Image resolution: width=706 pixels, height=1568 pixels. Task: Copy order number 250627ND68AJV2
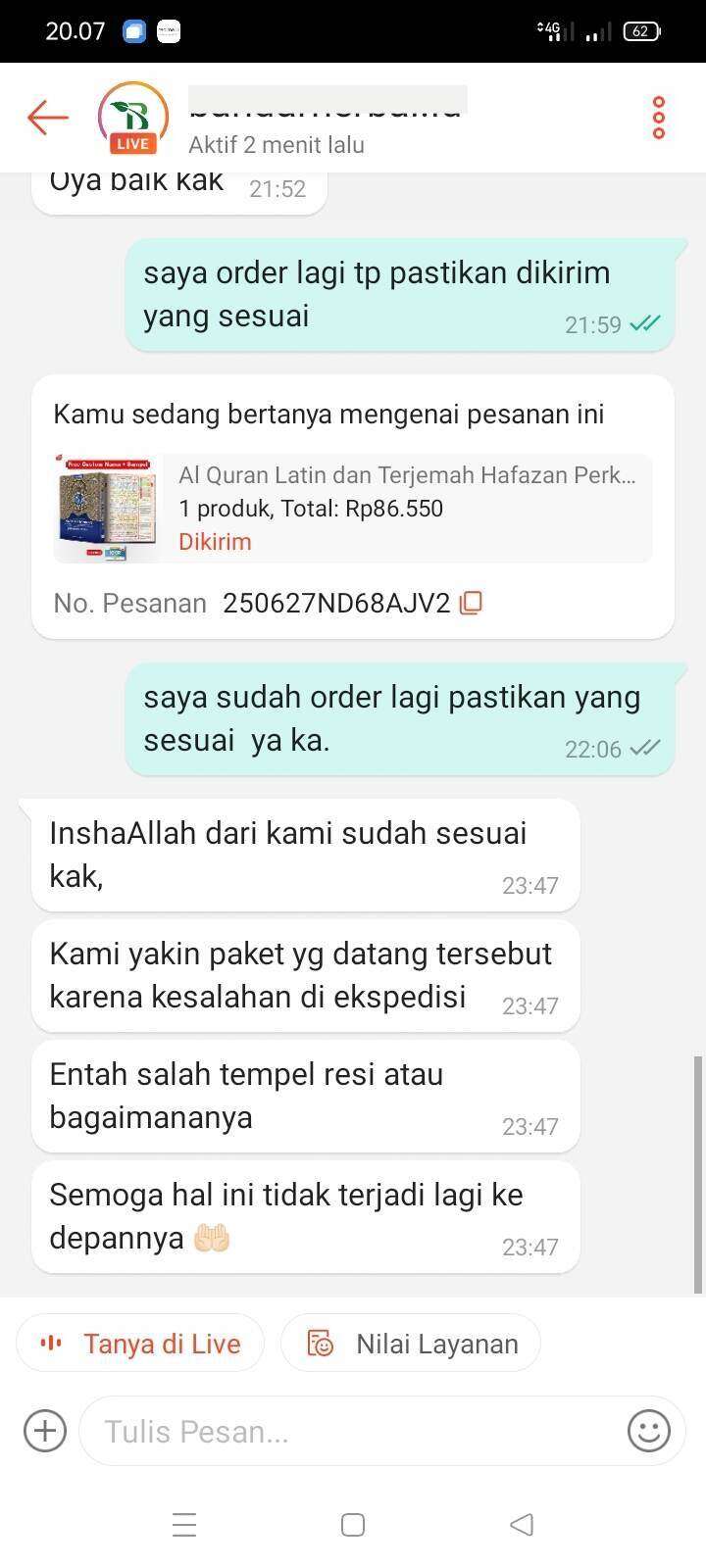[472, 603]
